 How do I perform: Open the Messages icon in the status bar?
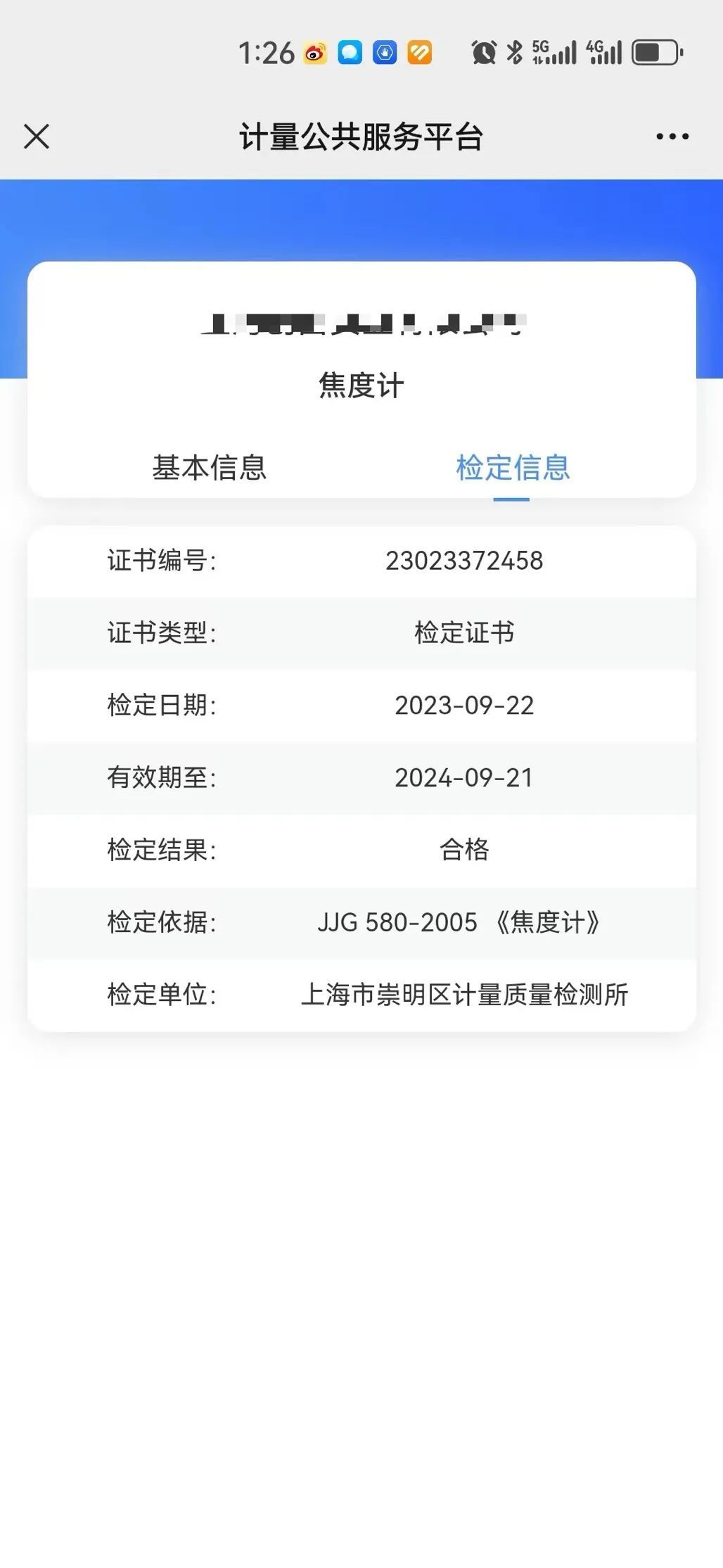click(347, 52)
